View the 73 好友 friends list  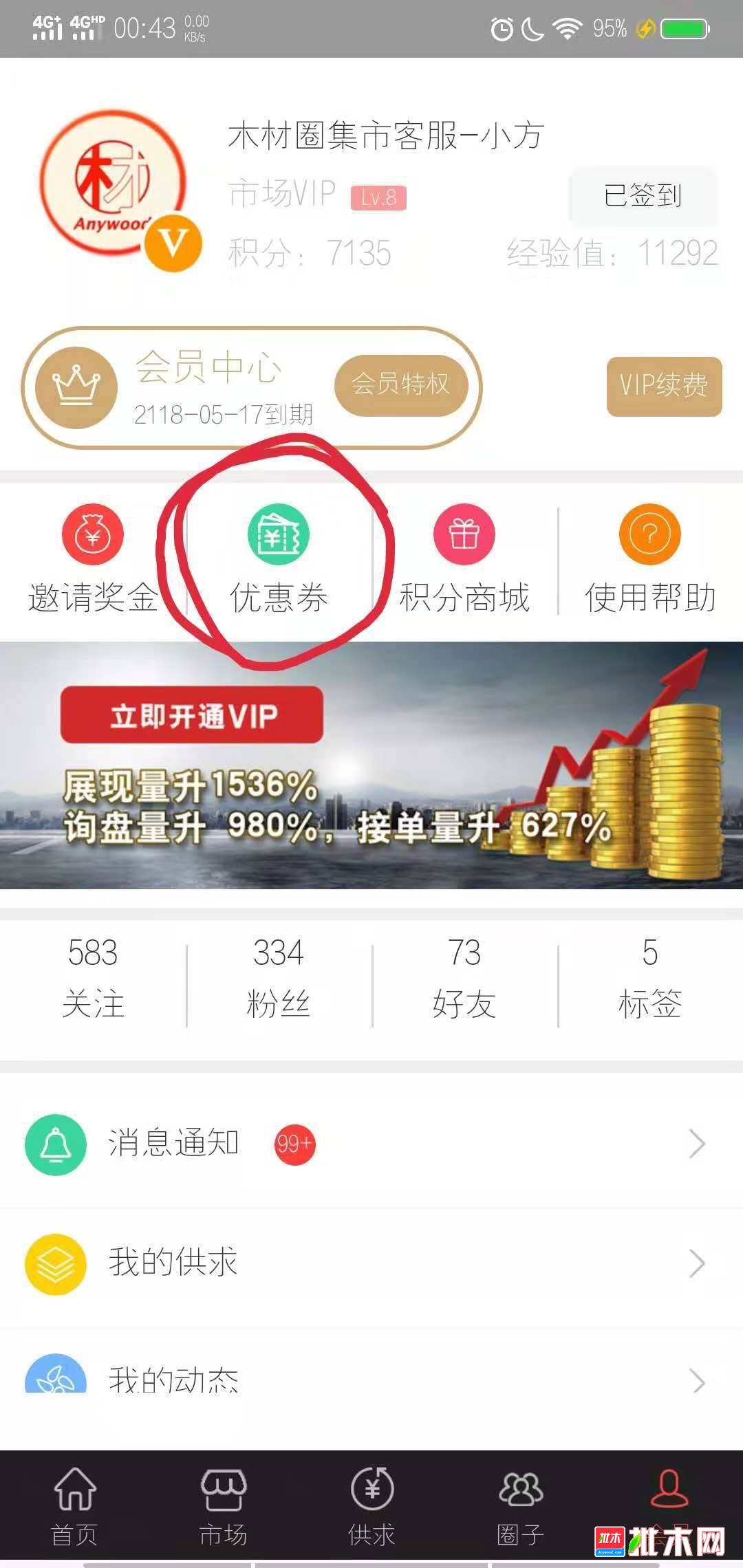click(x=464, y=977)
